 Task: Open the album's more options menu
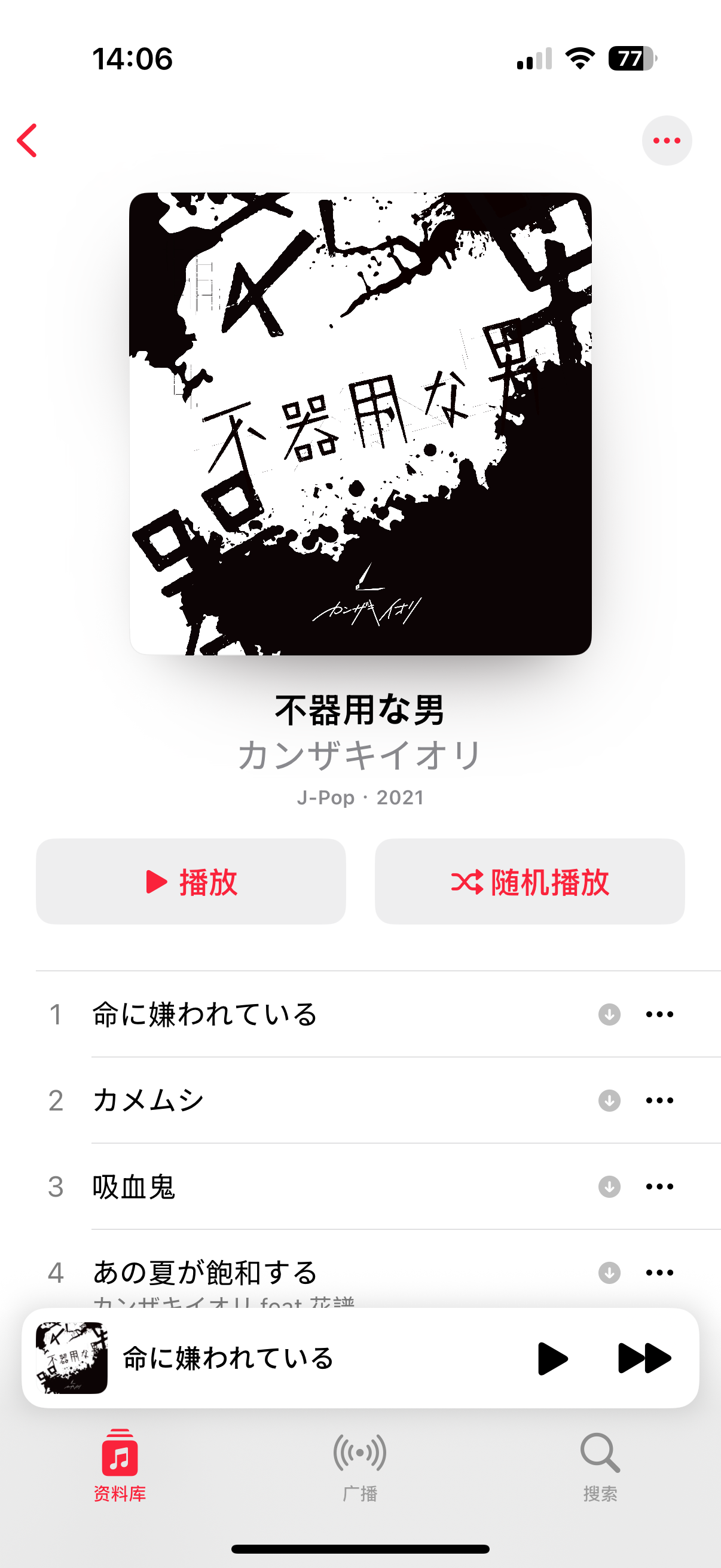pos(666,141)
